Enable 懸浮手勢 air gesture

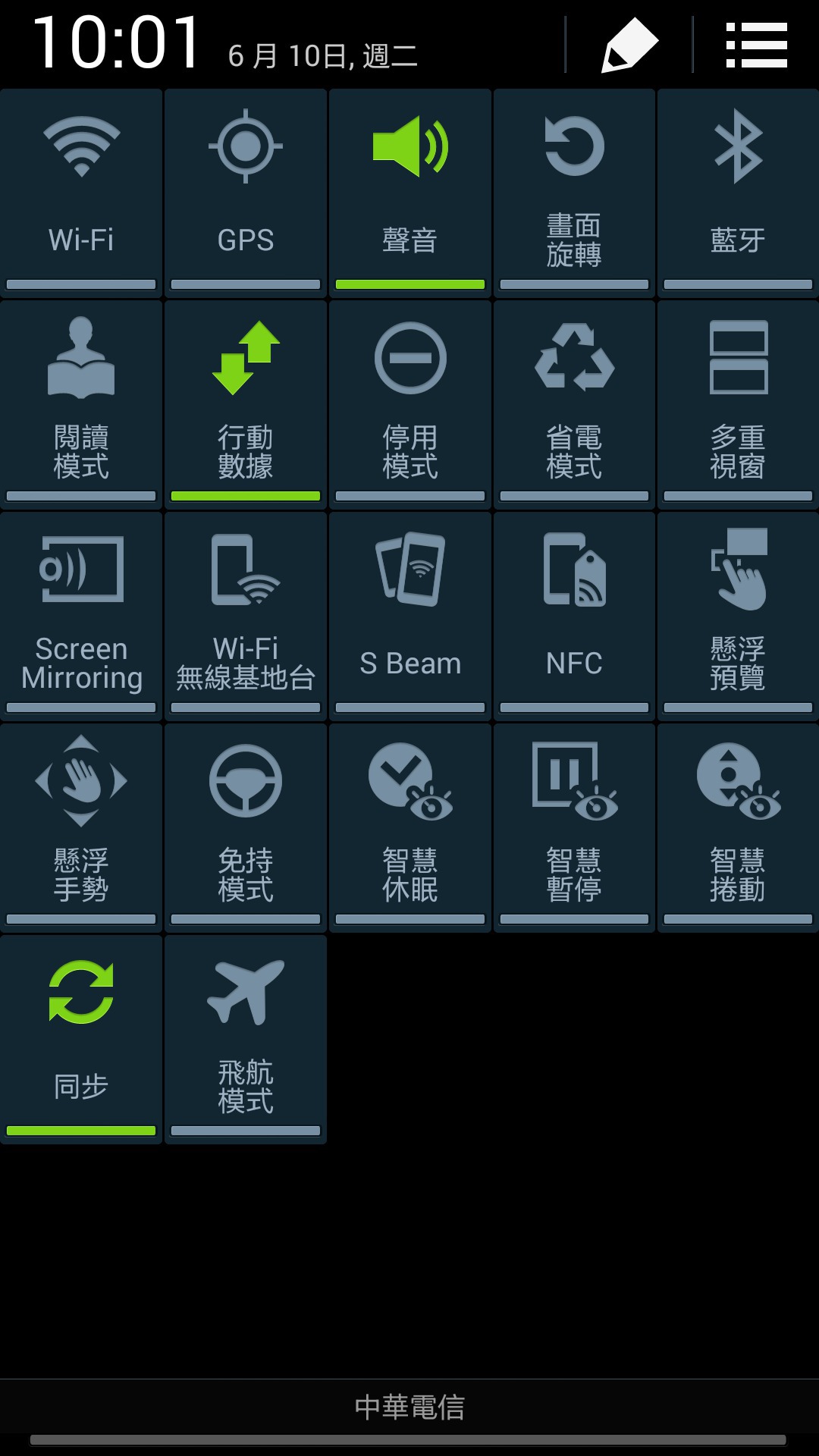tap(81, 827)
